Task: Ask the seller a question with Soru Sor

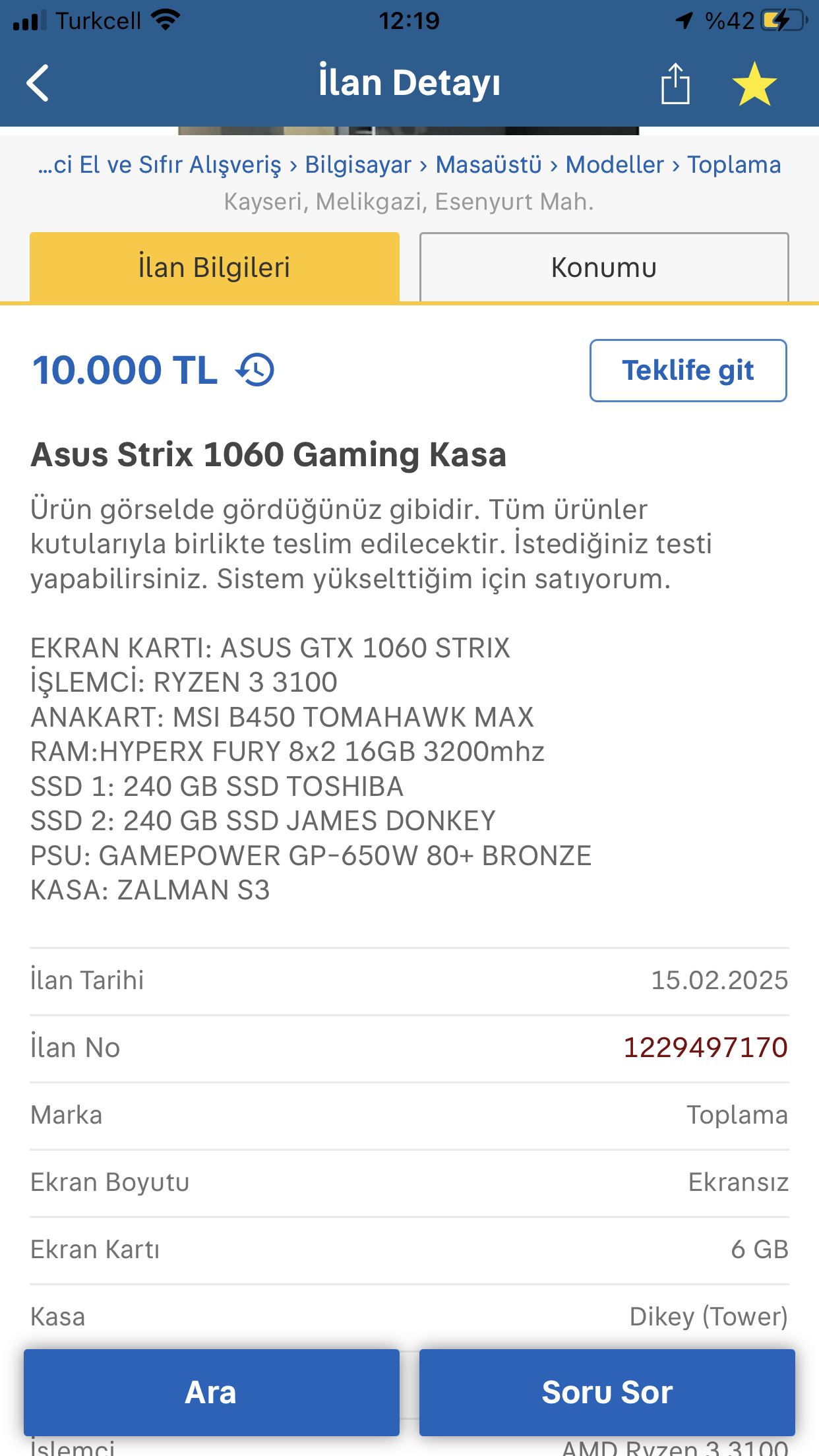Action: coord(607,1392)
